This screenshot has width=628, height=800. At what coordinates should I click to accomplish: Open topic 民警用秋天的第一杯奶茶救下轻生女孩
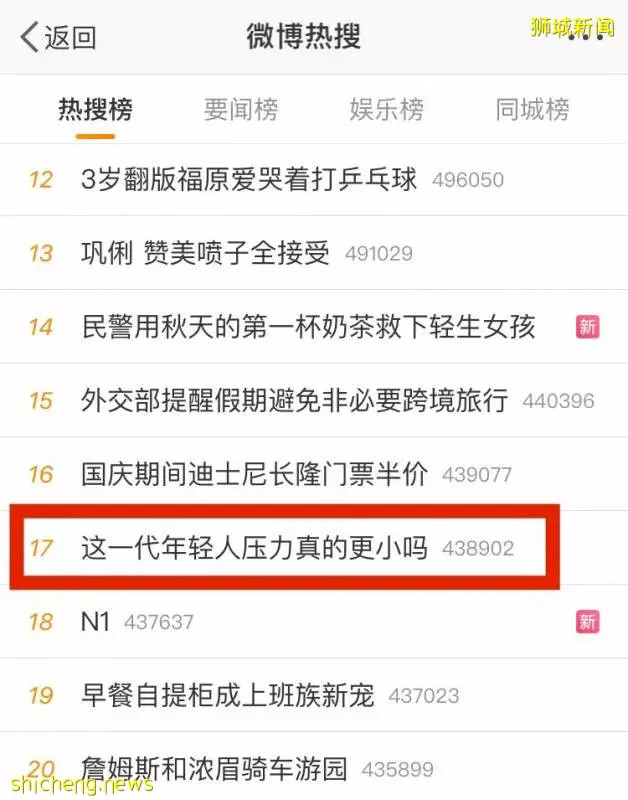point(308,326)
